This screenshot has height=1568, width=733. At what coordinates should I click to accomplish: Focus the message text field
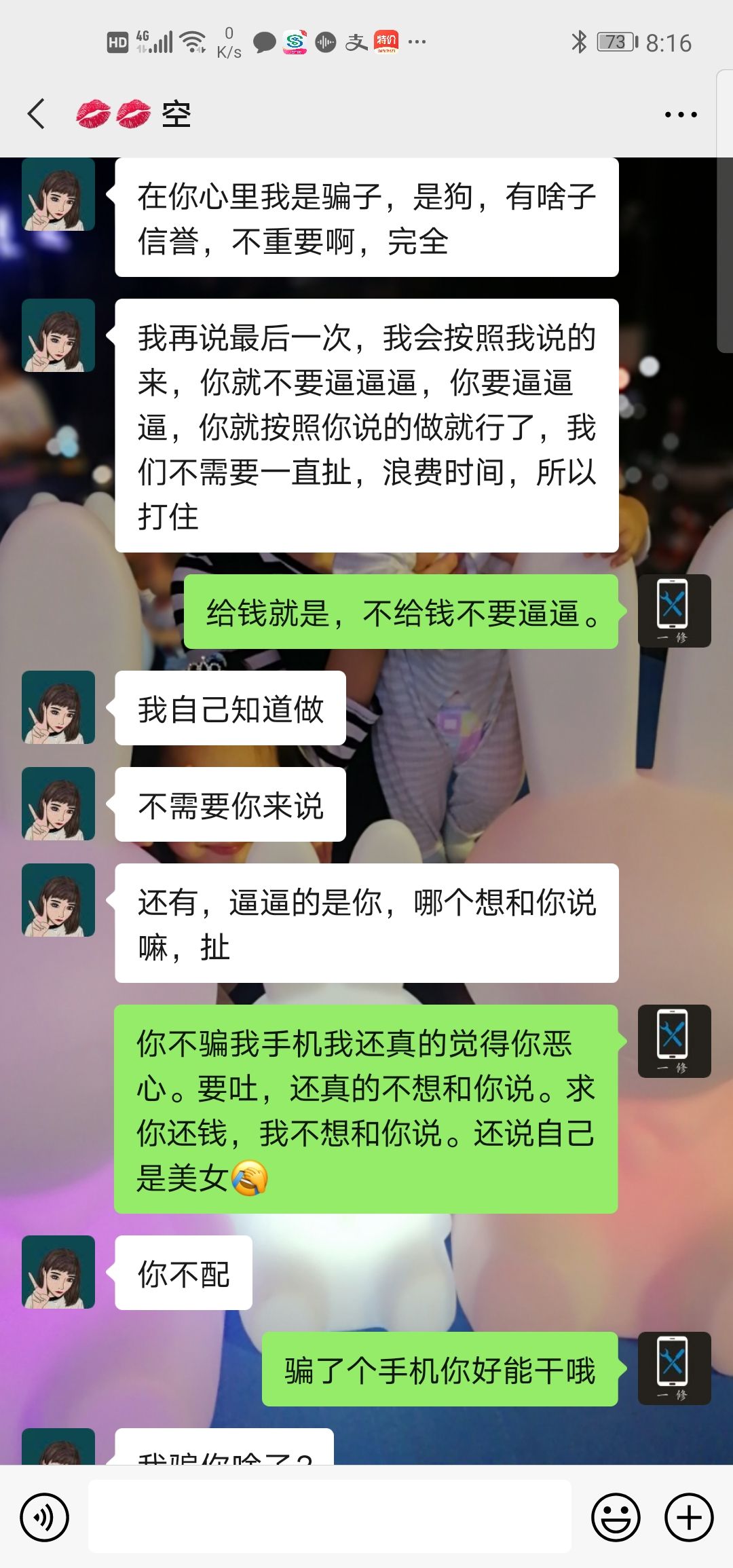tap(329, 1517)
